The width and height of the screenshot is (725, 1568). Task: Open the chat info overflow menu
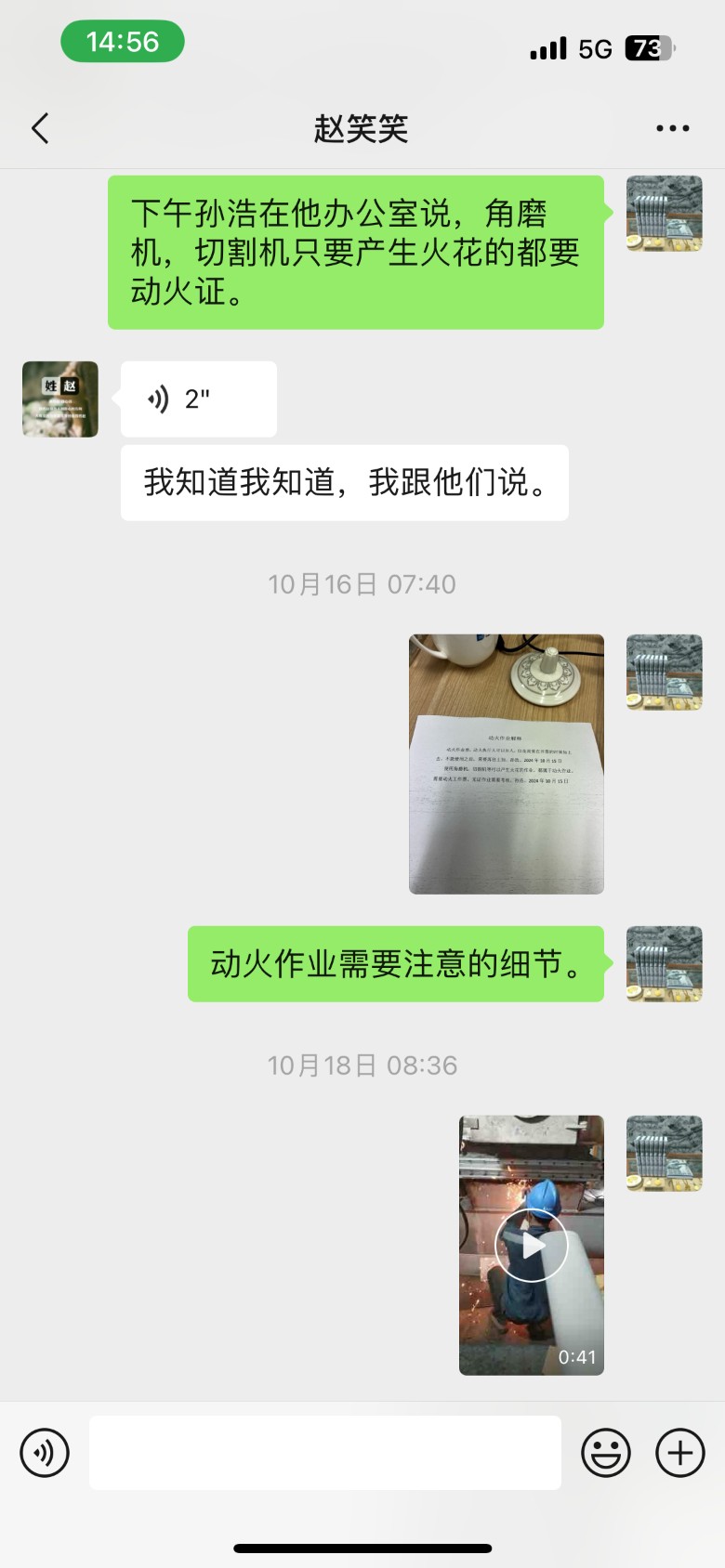[672, 128]
